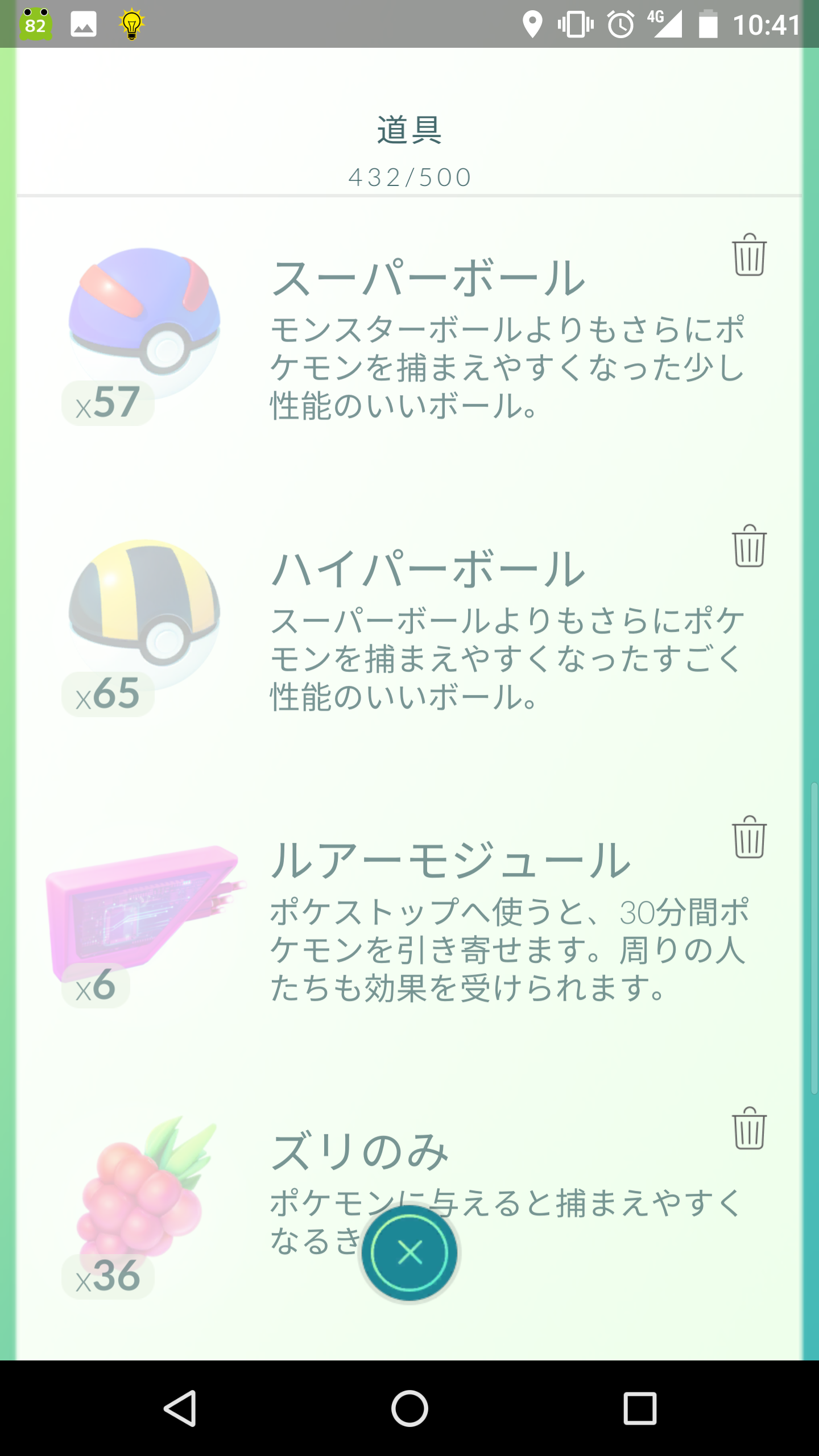Tap the trash icon beside ズリのみ
The height and width of the screenshot is (1456, 819).
coord(749,1128)
